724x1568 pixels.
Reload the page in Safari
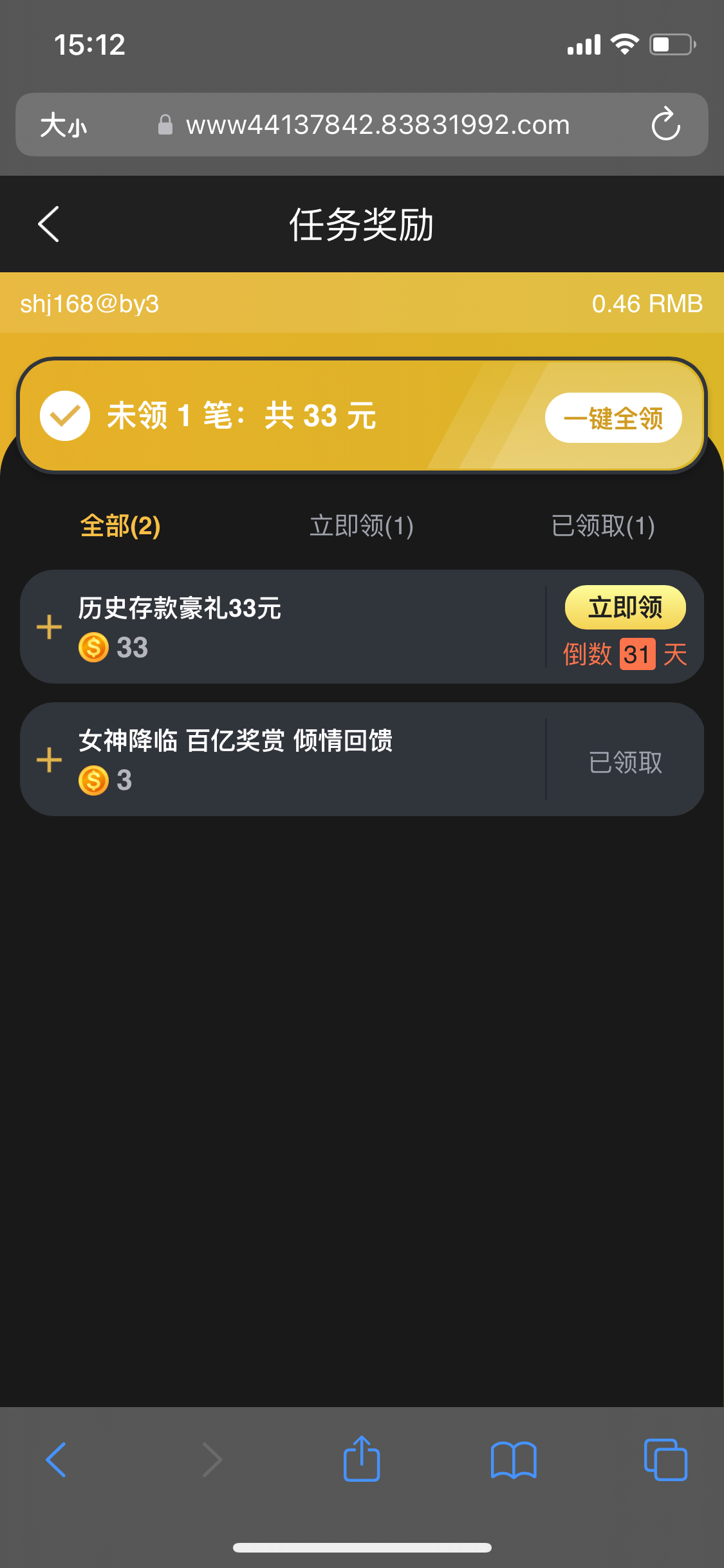[x=665, y=124]
